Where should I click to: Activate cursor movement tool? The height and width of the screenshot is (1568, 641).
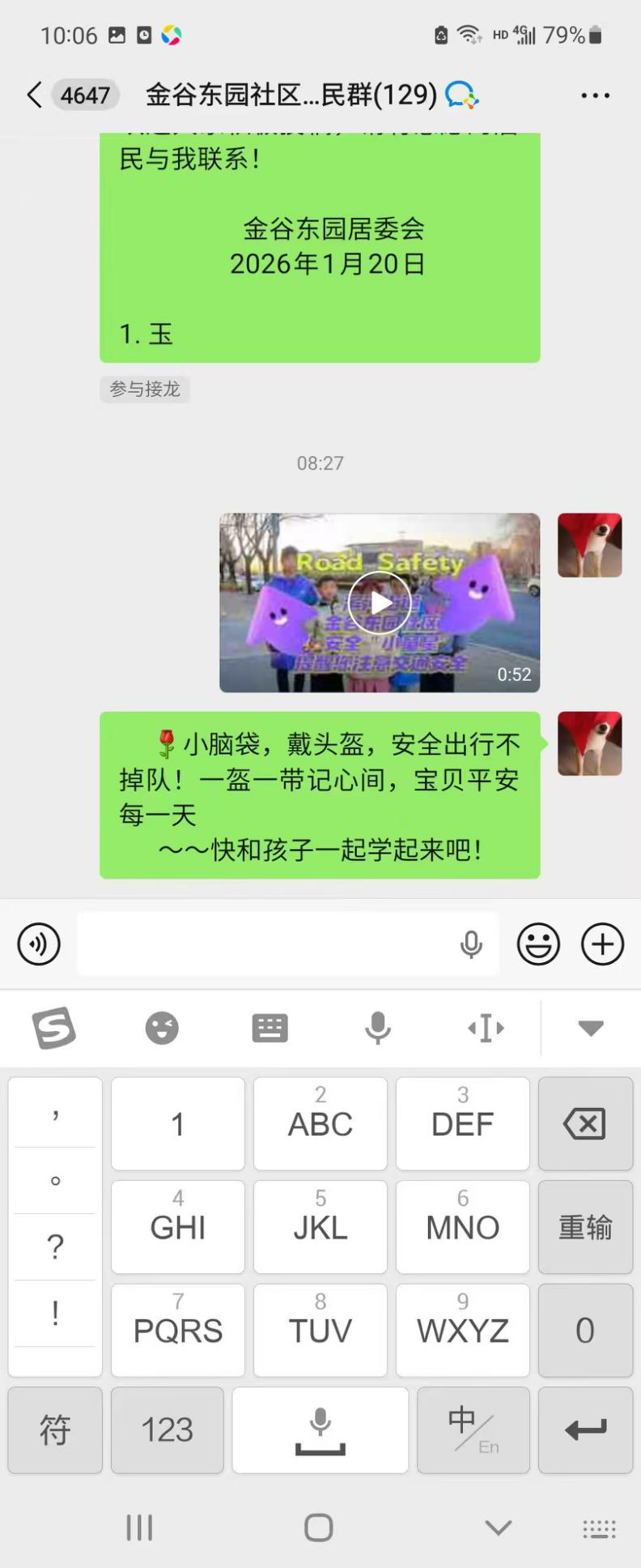click(486, 1029)
